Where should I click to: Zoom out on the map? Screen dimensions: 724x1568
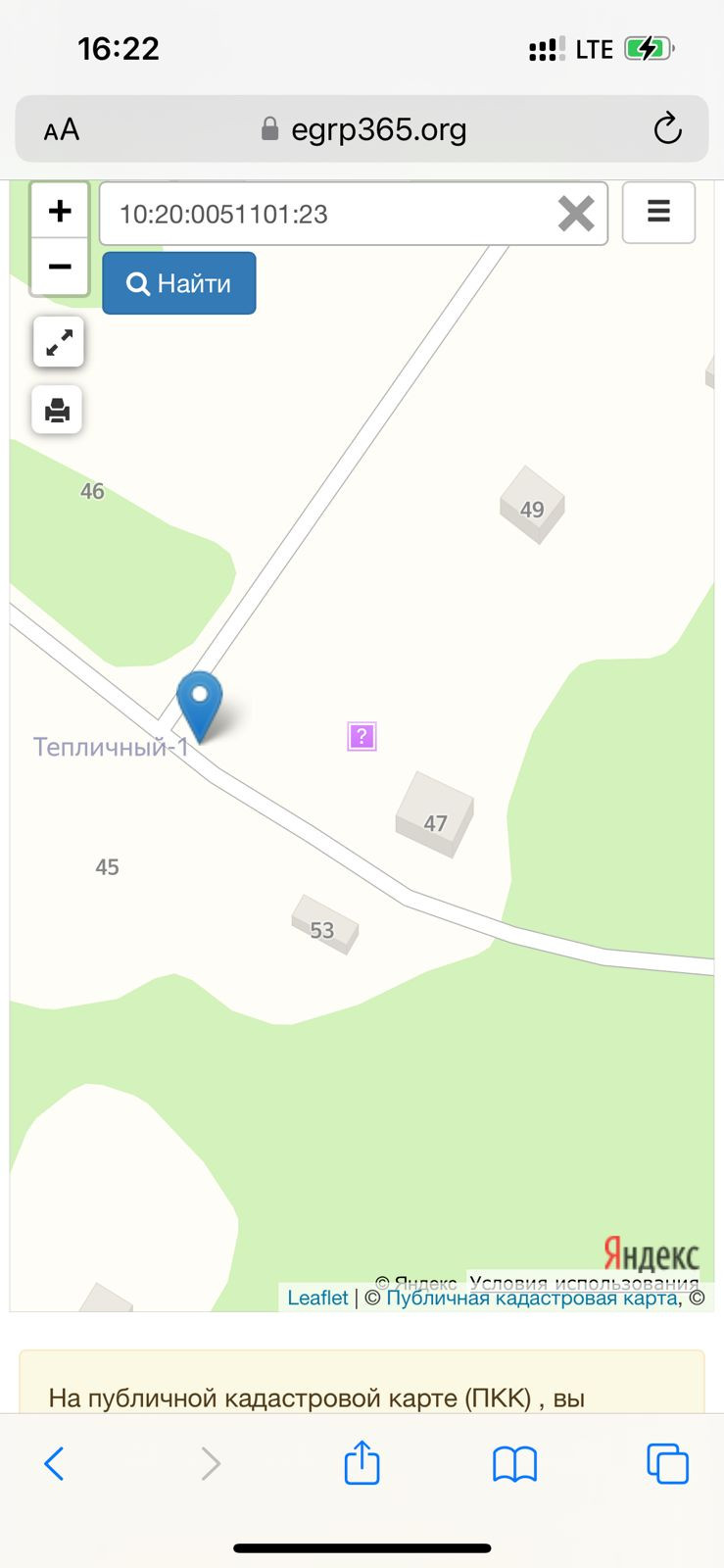pyautogui.click(x=60, y=267)
